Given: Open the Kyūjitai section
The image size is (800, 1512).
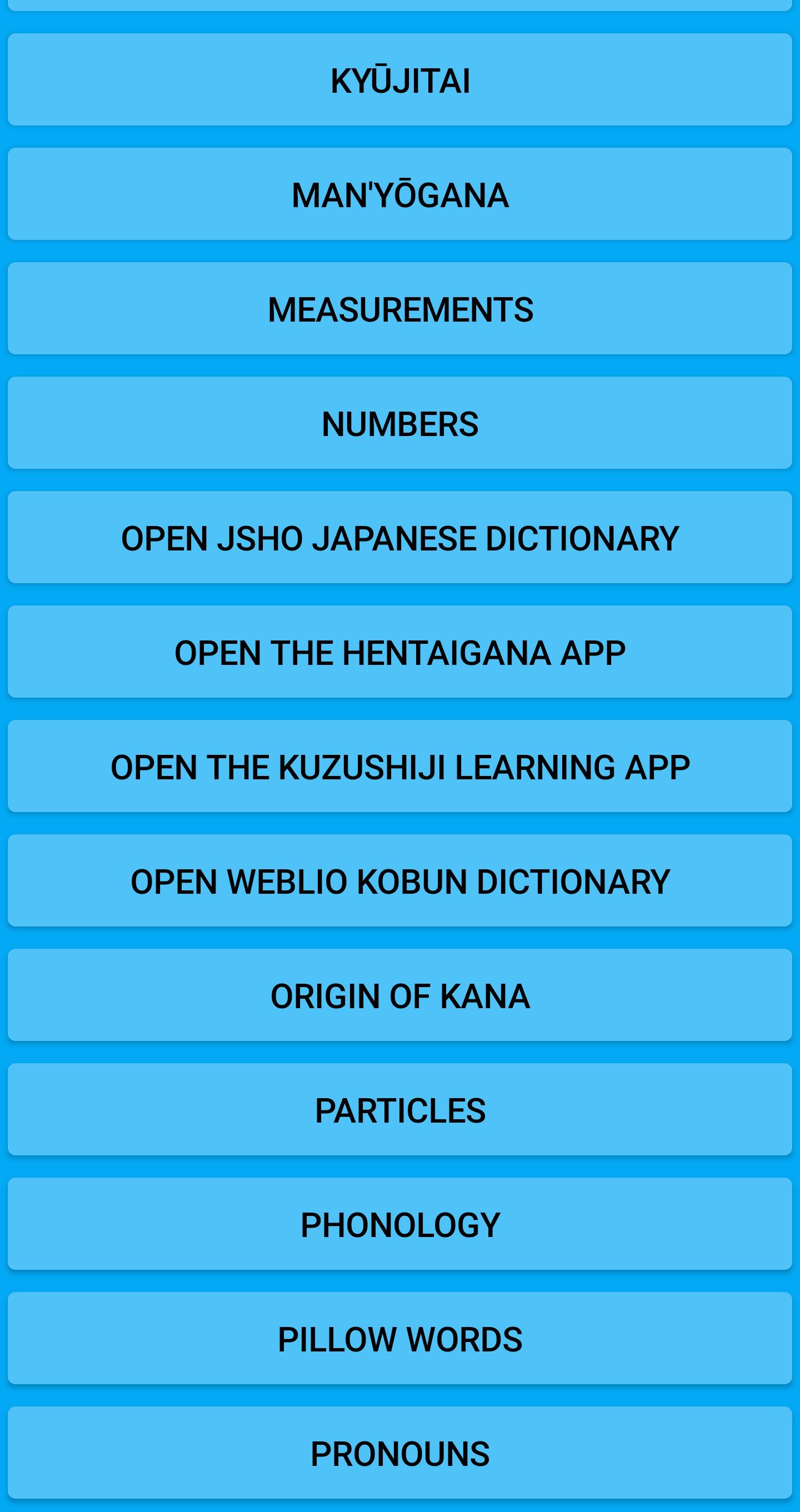Looking at the screenshot, I should pyautogui.click(x=399, y=80).
